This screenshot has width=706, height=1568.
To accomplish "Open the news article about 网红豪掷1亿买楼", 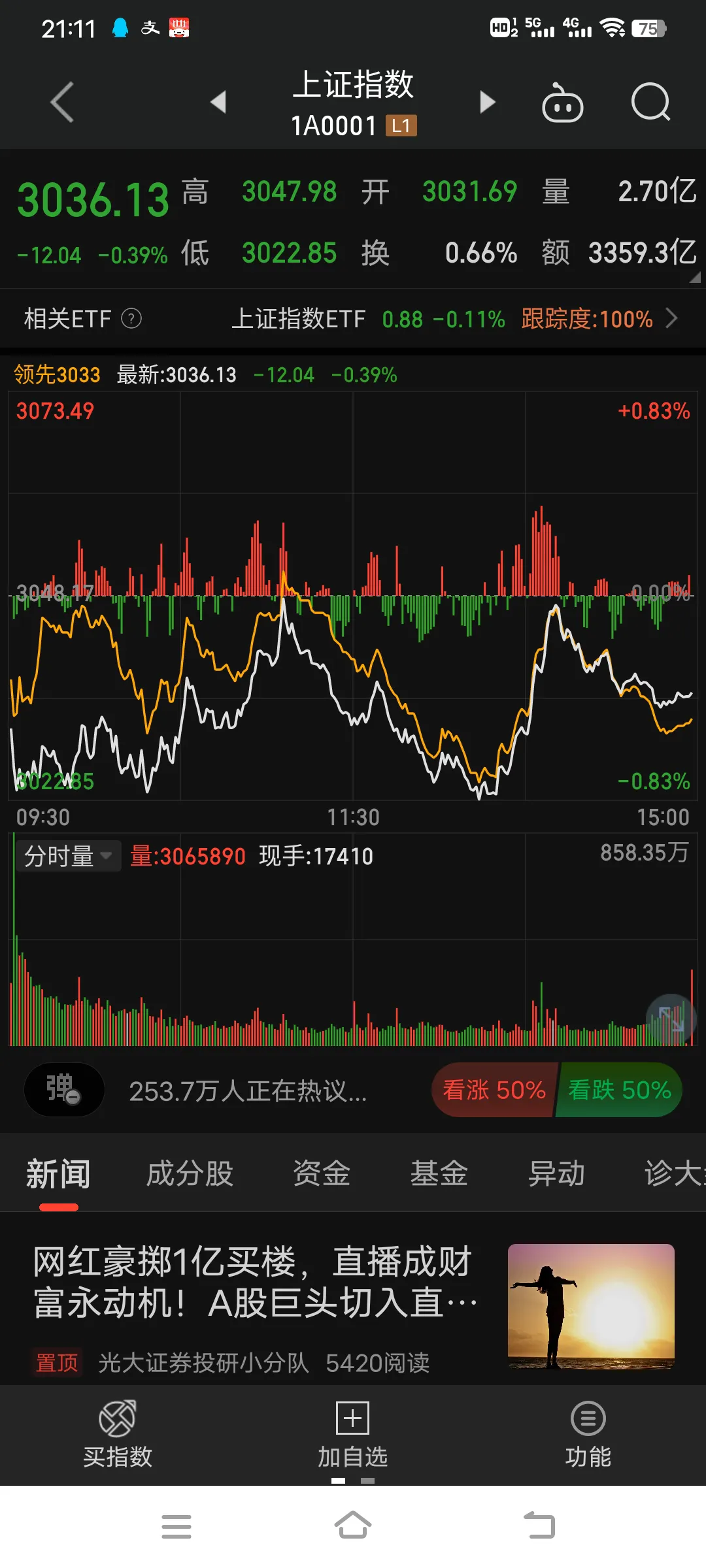I will click(x=255, y=1282).
